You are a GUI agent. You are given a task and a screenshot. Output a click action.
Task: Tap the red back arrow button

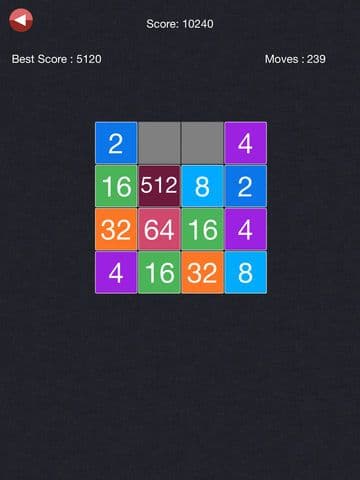click(21, 20)
